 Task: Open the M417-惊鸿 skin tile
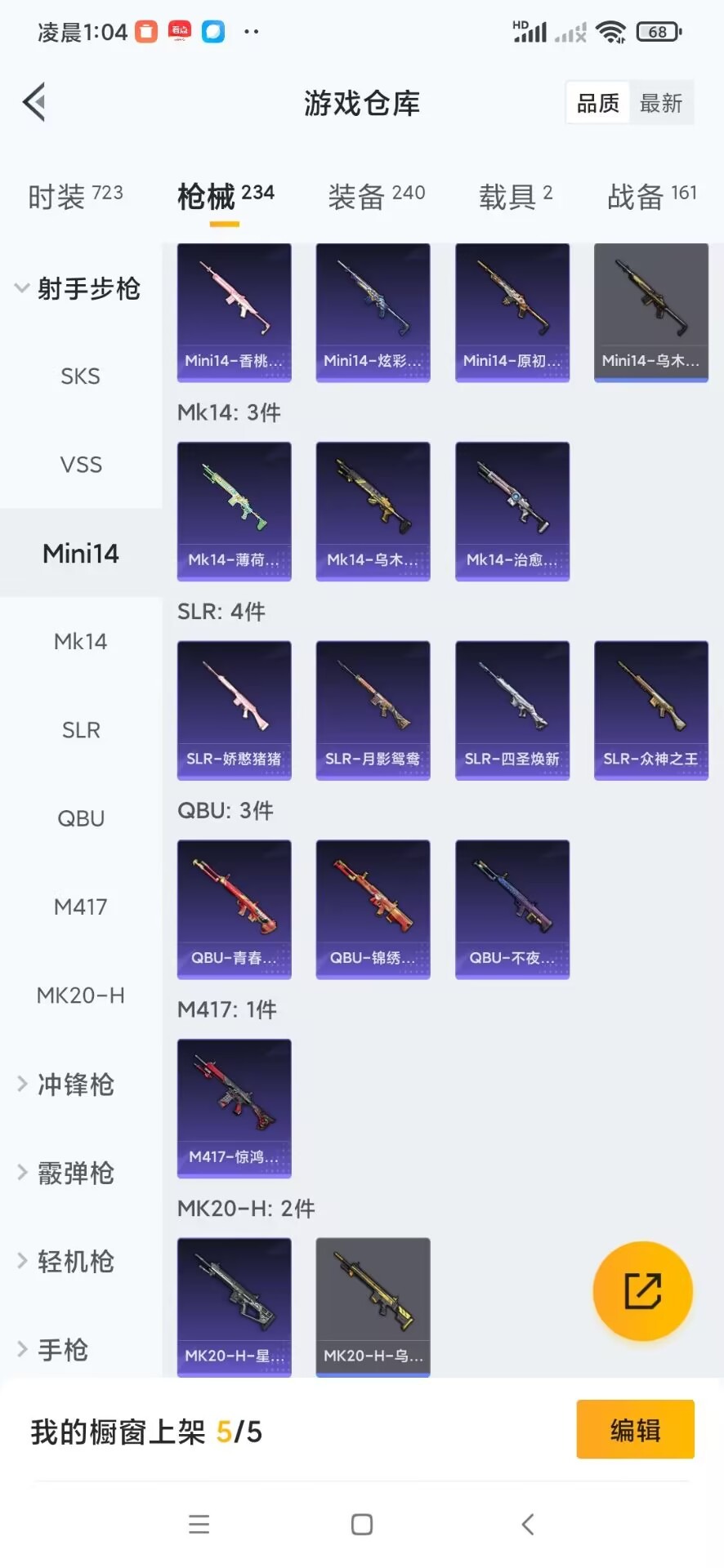click(235, 1108)
